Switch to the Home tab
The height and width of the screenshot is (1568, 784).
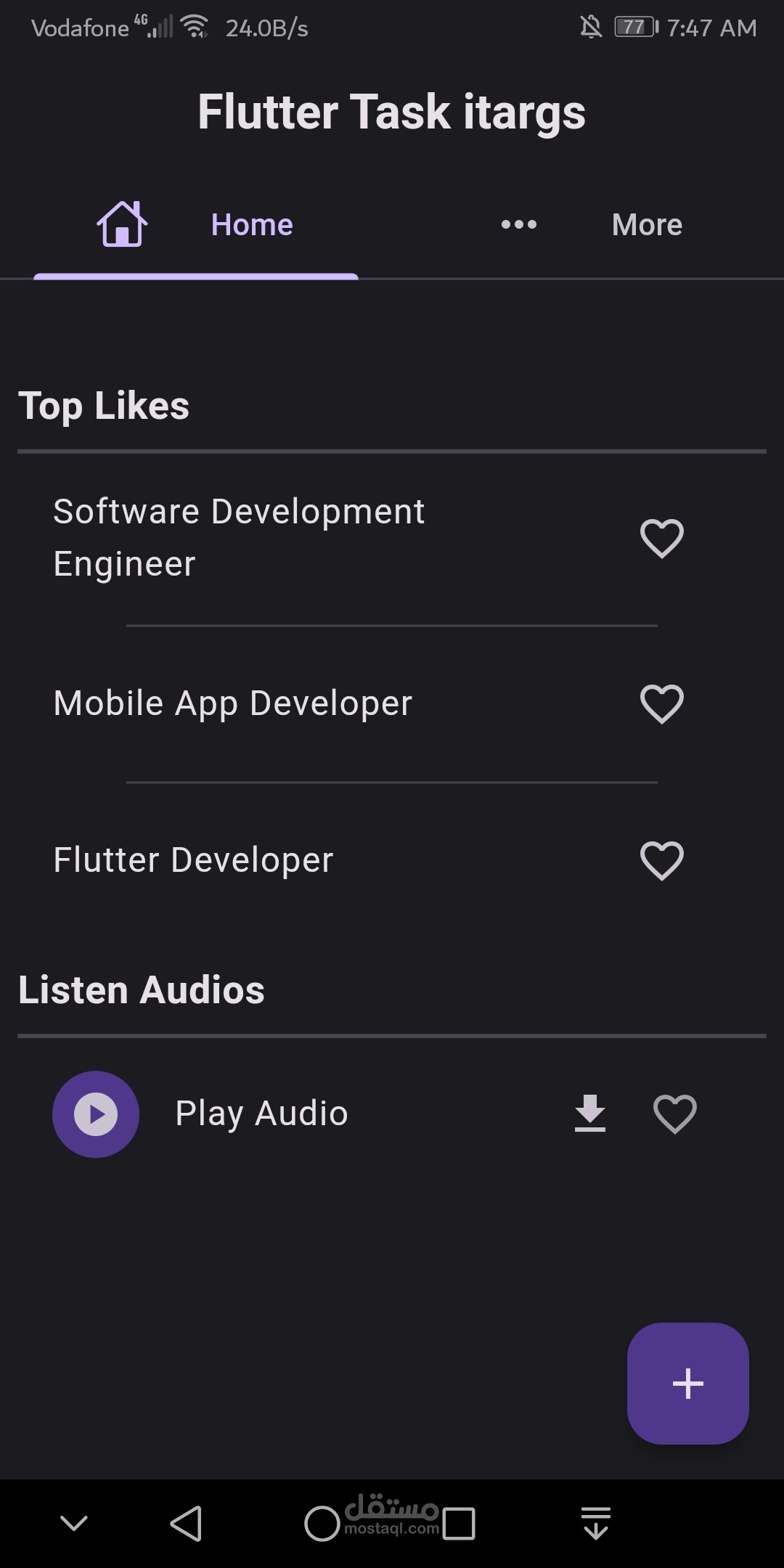(196, 225)
